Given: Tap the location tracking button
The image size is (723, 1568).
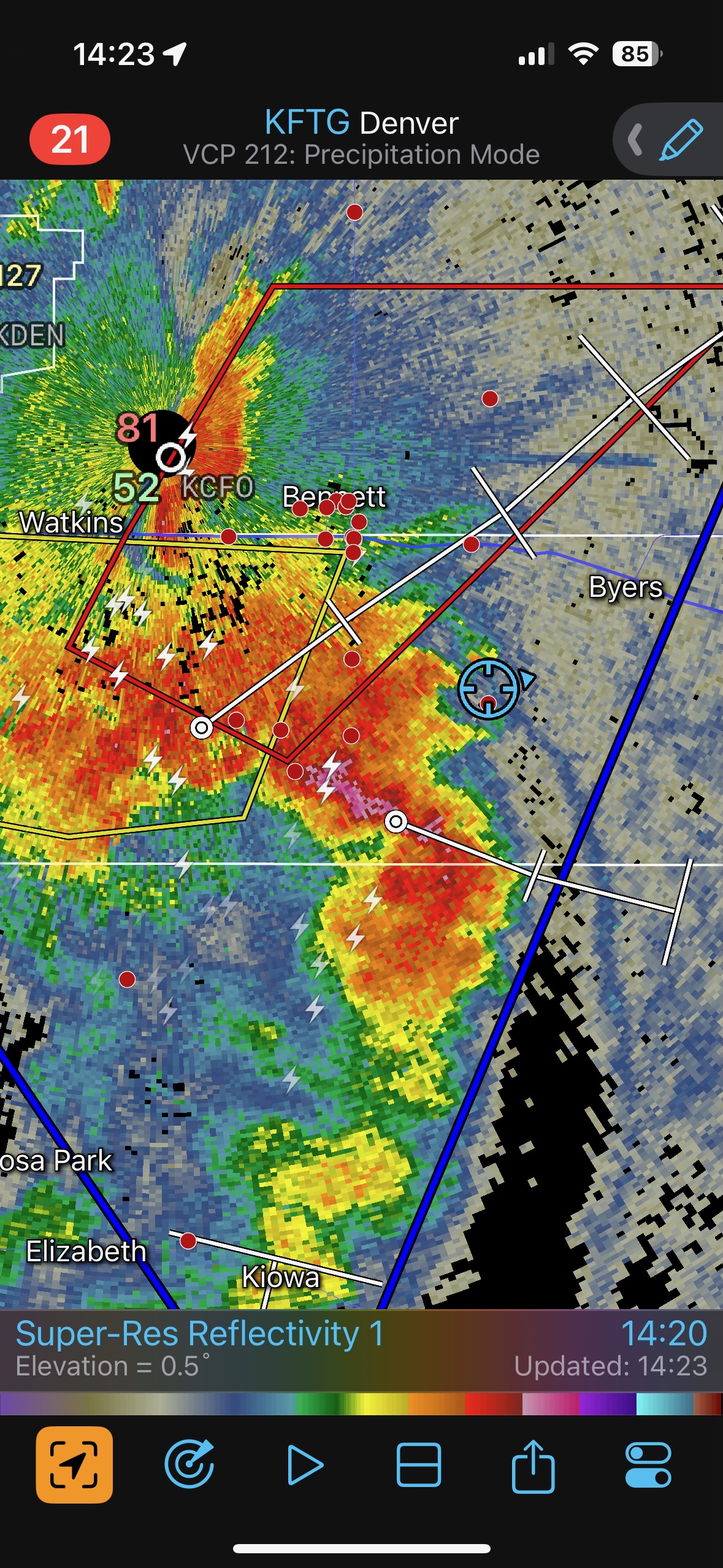Looking at the screenshot, I should point(74,1465).
